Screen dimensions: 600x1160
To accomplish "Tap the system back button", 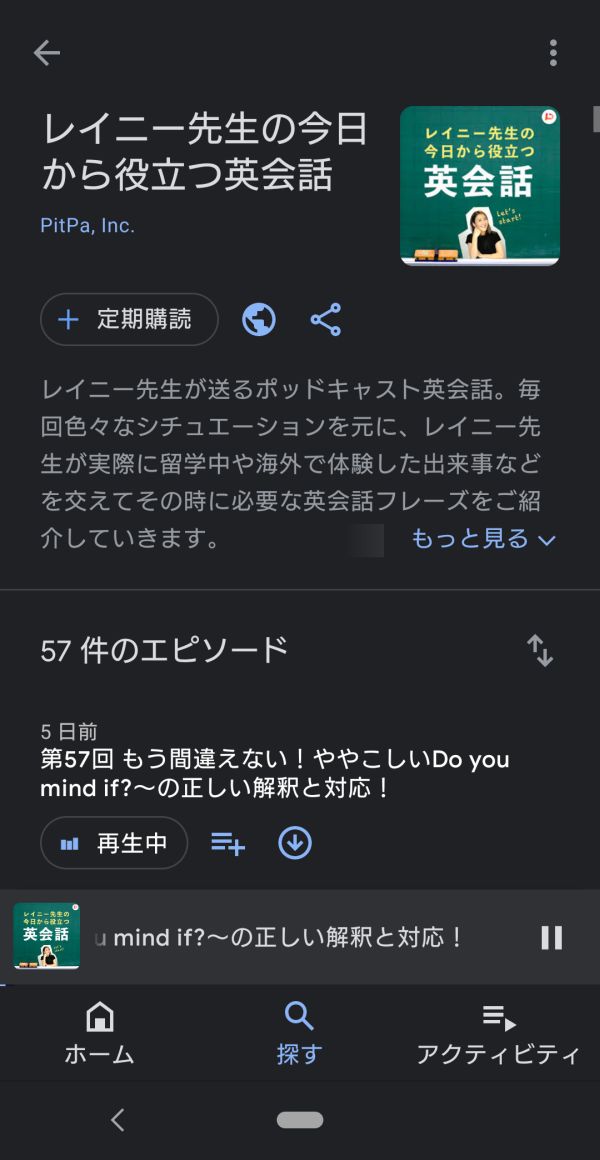I will pos(118,1120).
